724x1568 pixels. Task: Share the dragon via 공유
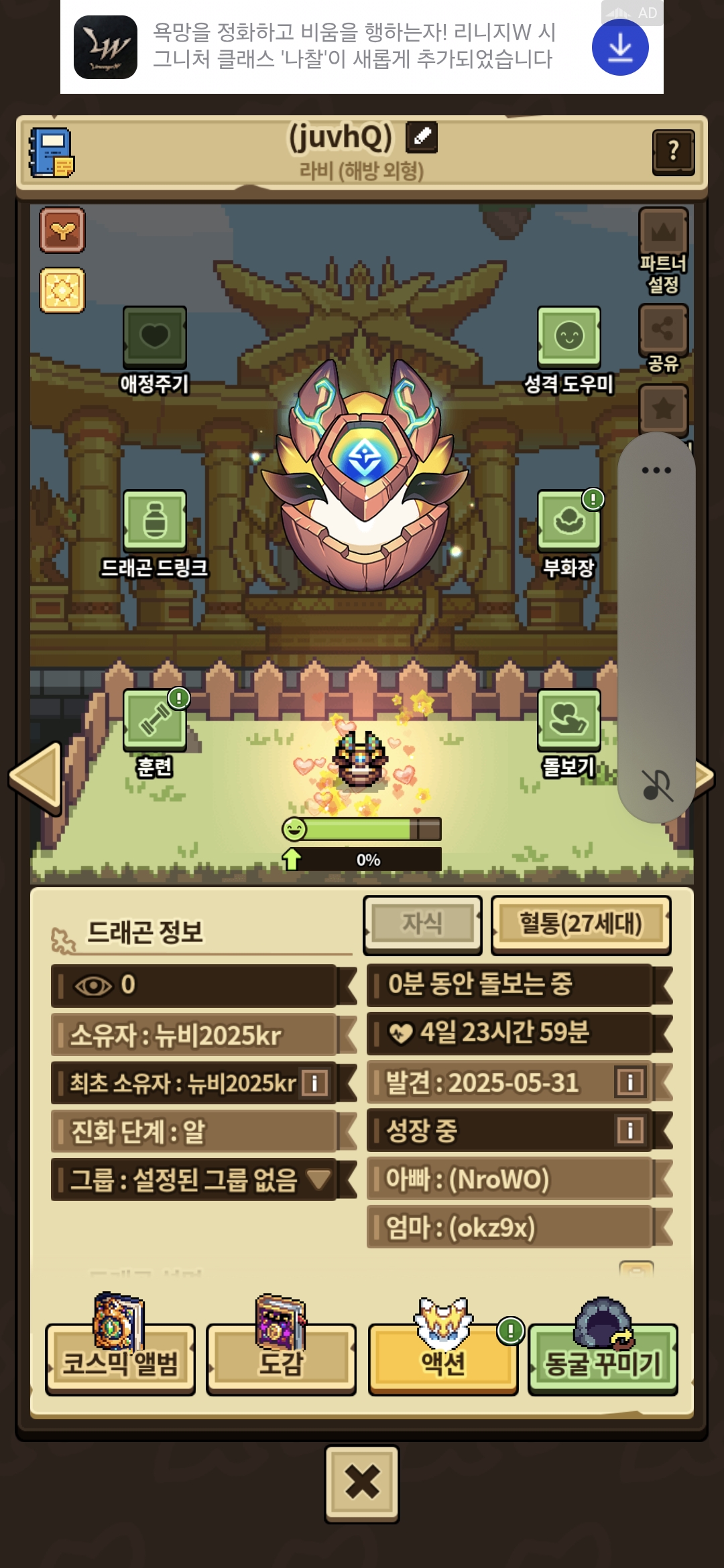coord(663,330)
